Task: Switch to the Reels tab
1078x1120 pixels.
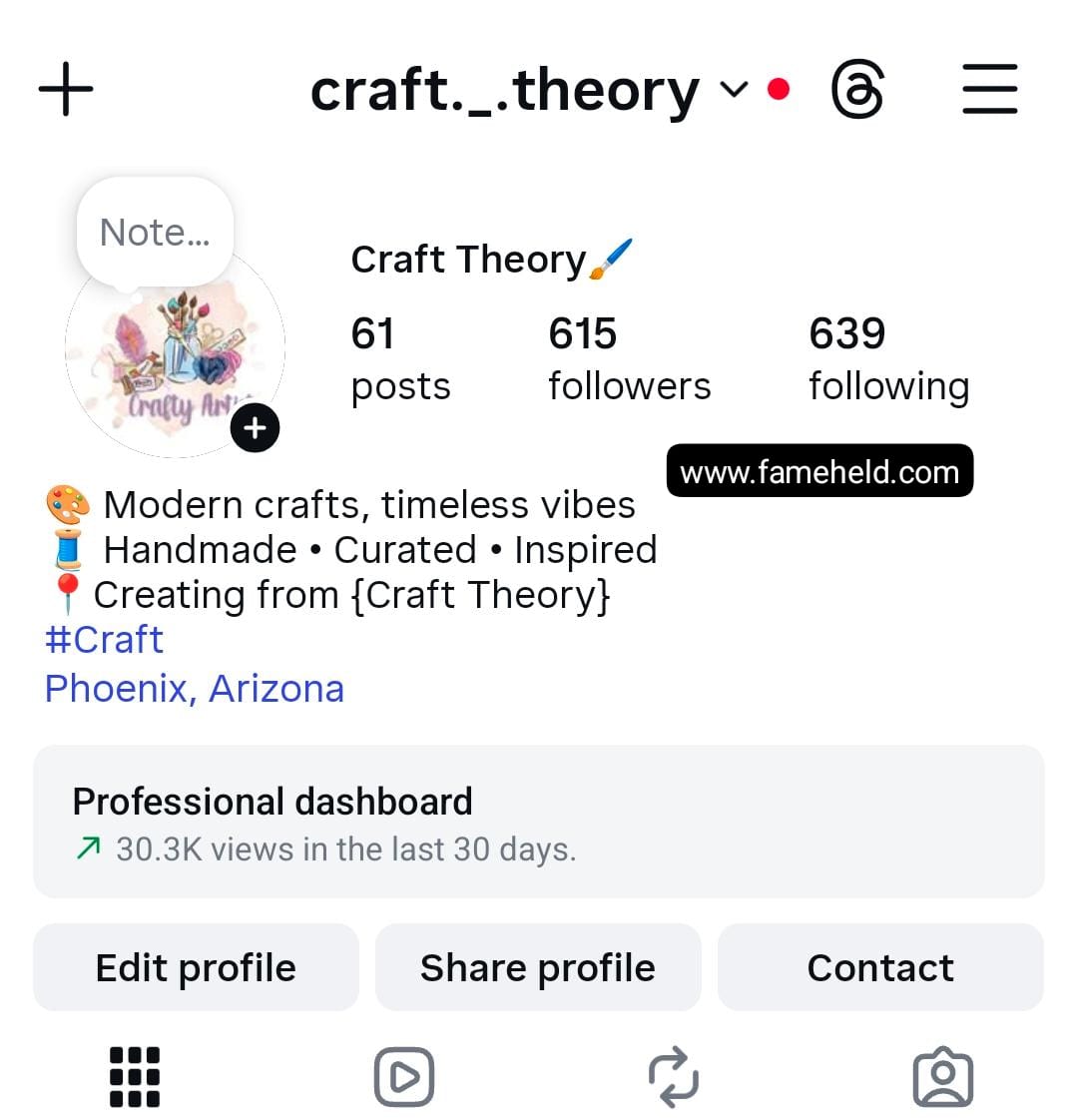Action: (404, 1077)
